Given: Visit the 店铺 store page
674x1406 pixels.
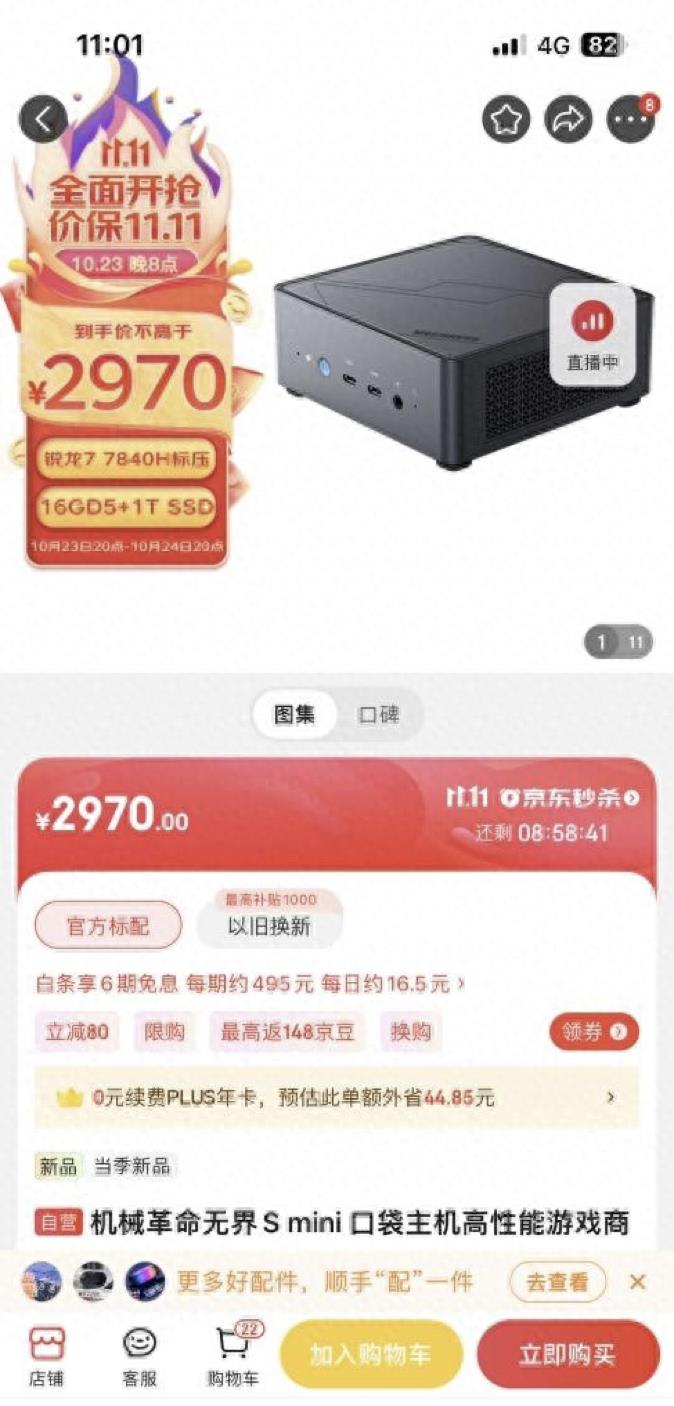Looking at the screenshot, I should pyautogui.click(x=46, y=1356).
